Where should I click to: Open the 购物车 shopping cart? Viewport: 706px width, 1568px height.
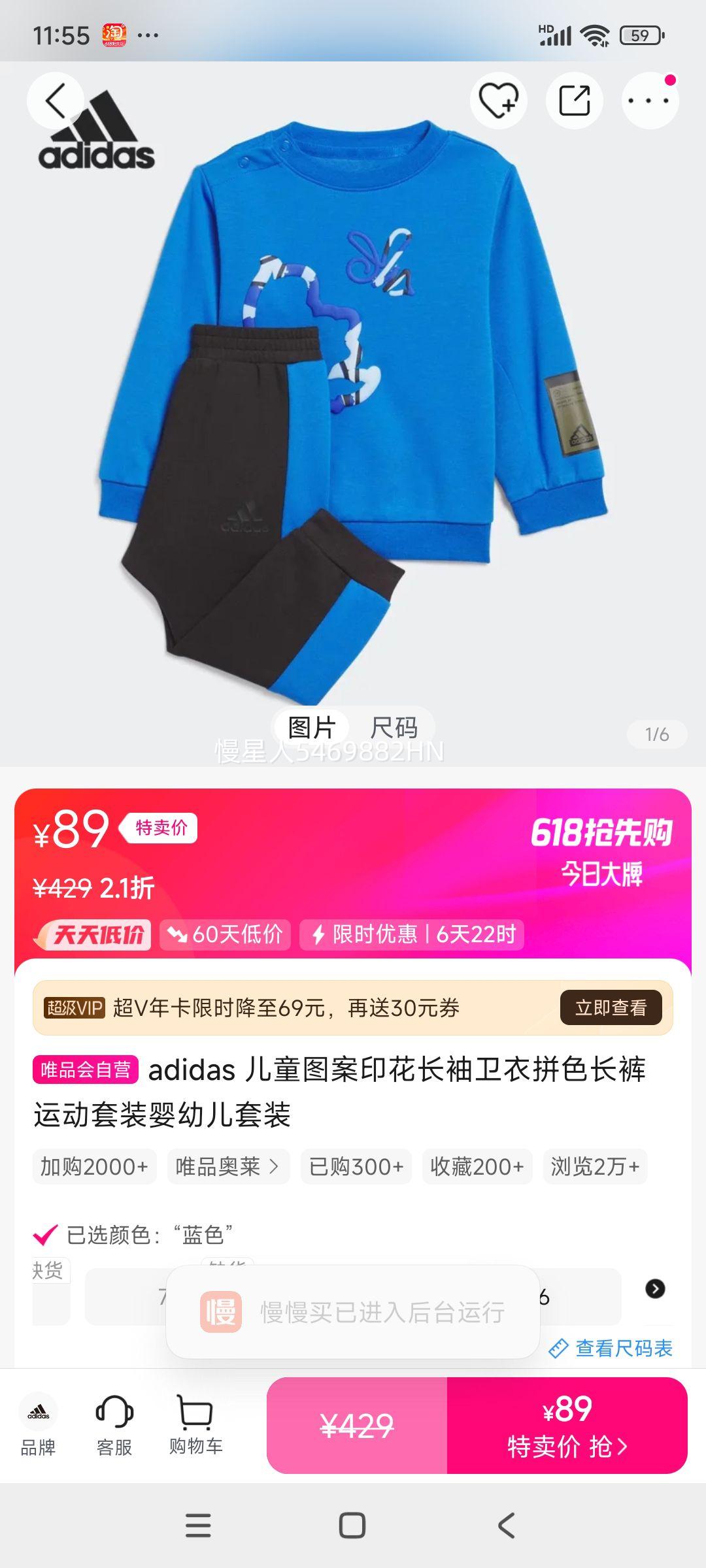(195, 1426)
